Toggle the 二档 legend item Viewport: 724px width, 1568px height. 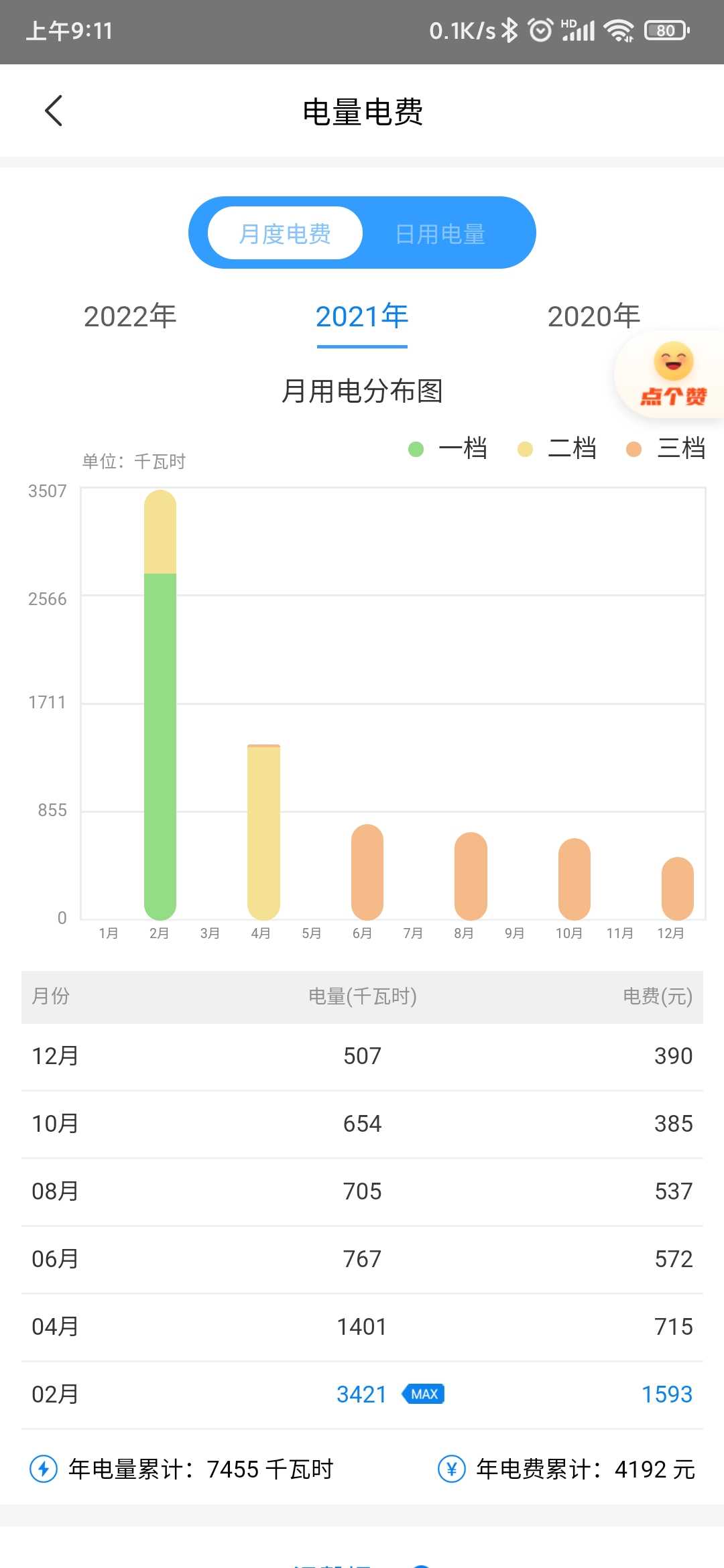[557, 448]
